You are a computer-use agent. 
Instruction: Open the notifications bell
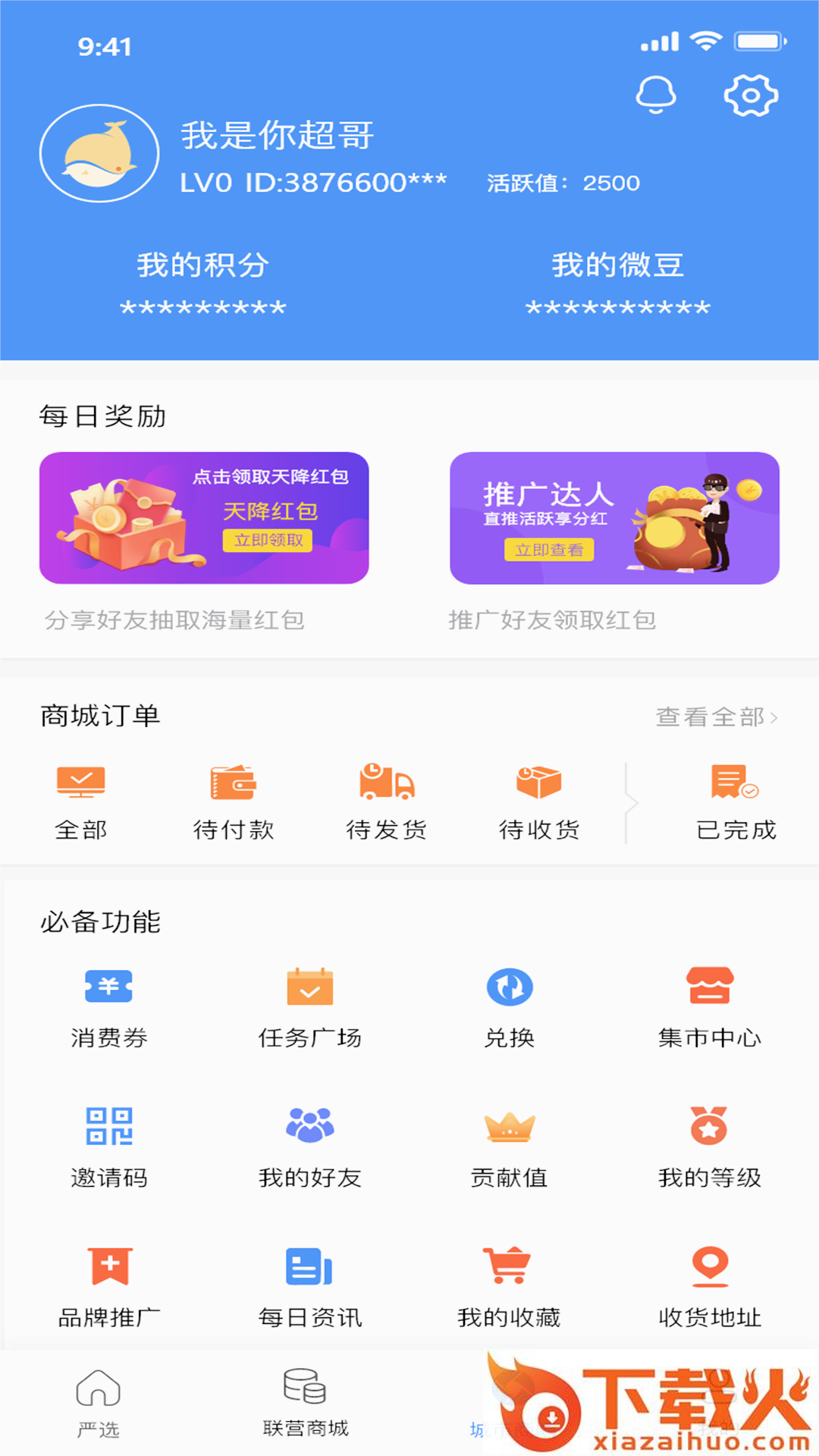click(655, 95)
